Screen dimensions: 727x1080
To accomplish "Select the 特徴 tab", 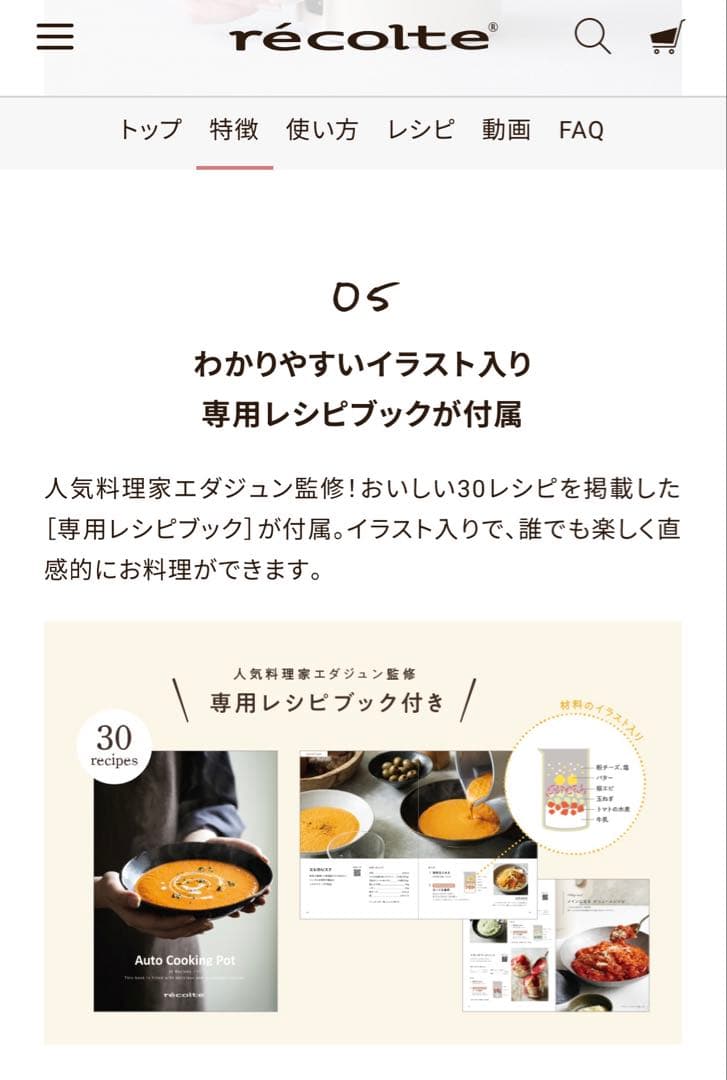I will [234, 130].
